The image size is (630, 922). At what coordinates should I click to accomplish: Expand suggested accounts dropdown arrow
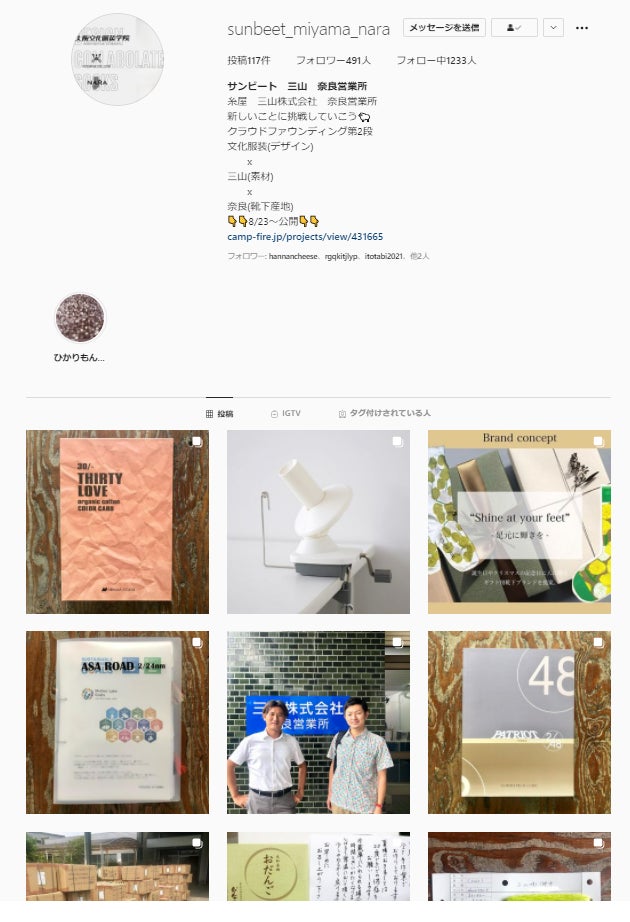(553, 28)
